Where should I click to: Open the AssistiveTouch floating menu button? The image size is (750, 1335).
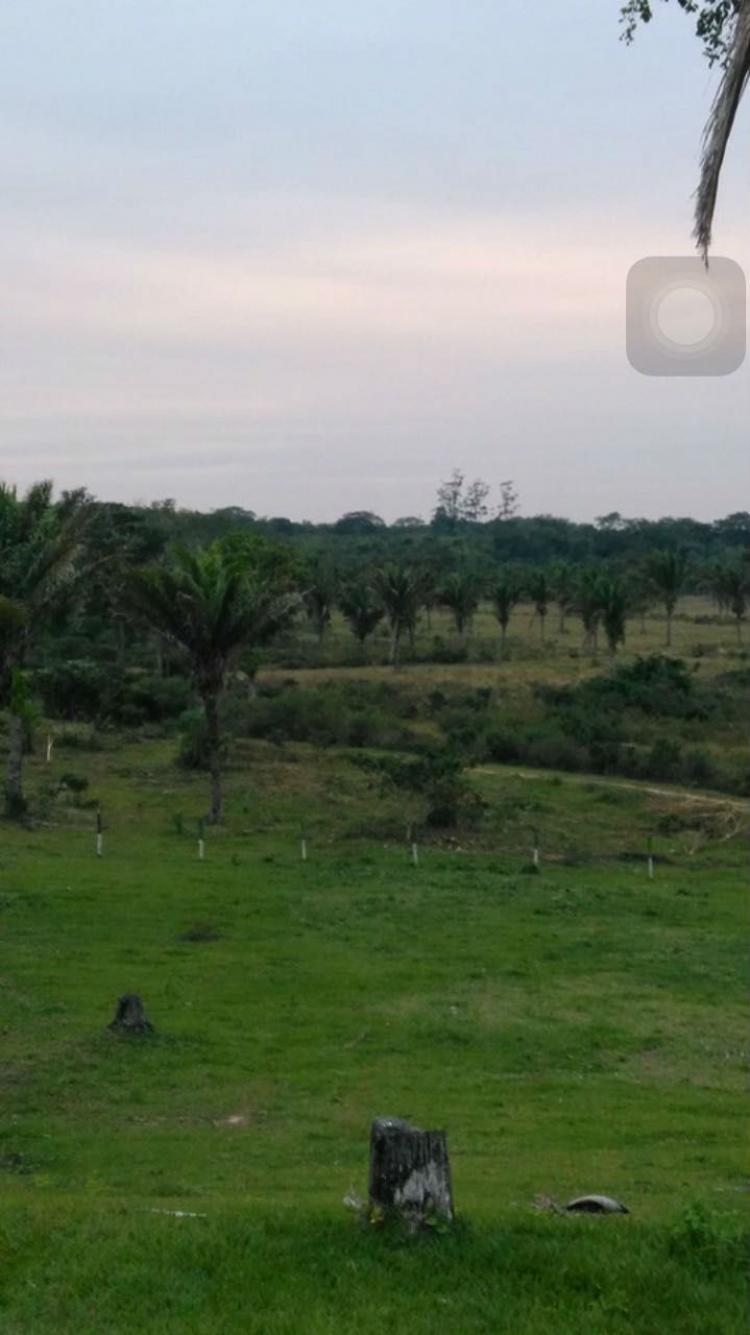coord(686,316)
